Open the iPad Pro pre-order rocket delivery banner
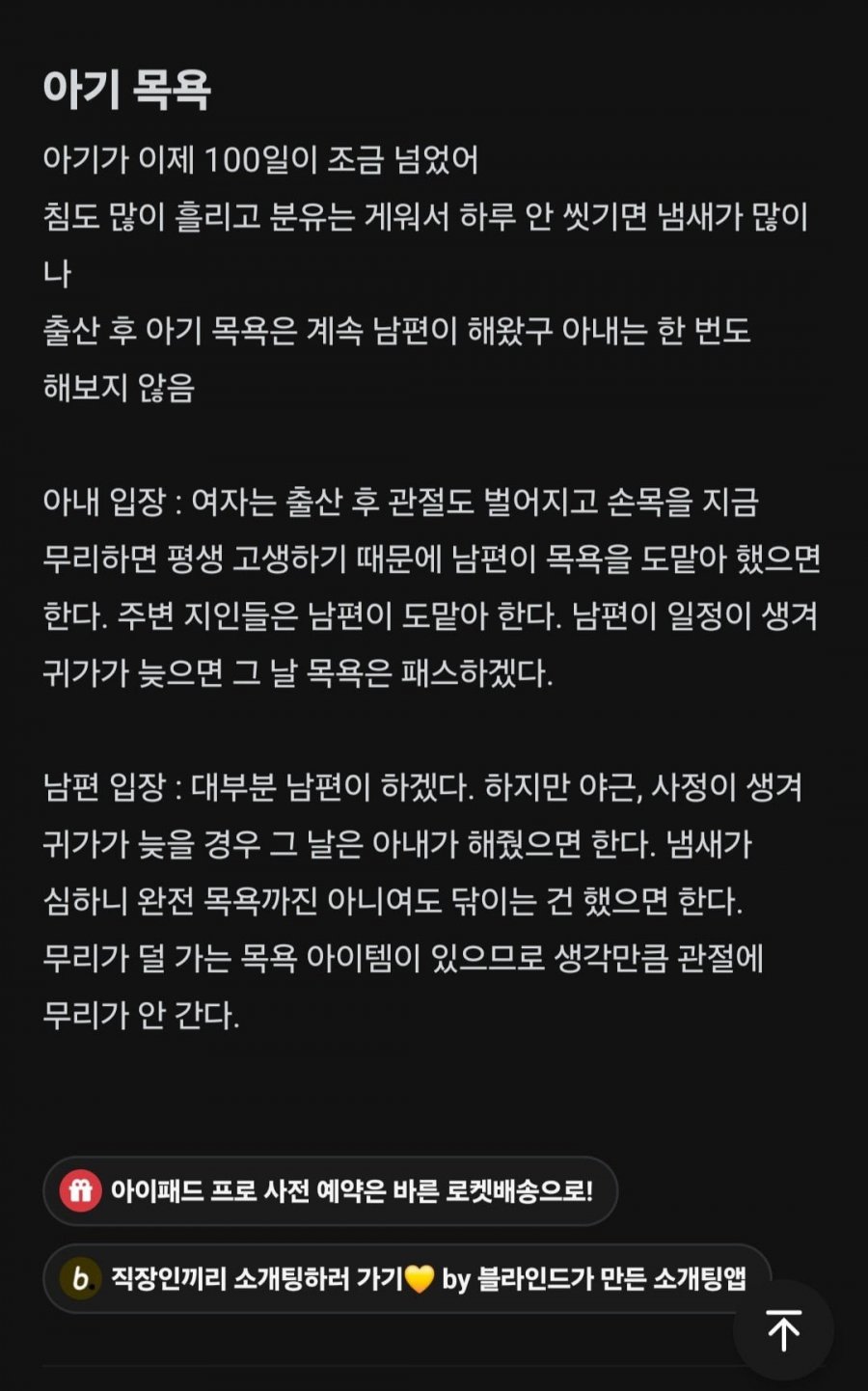Viewport: 868px width, 1391px height. coord(330,1190)
